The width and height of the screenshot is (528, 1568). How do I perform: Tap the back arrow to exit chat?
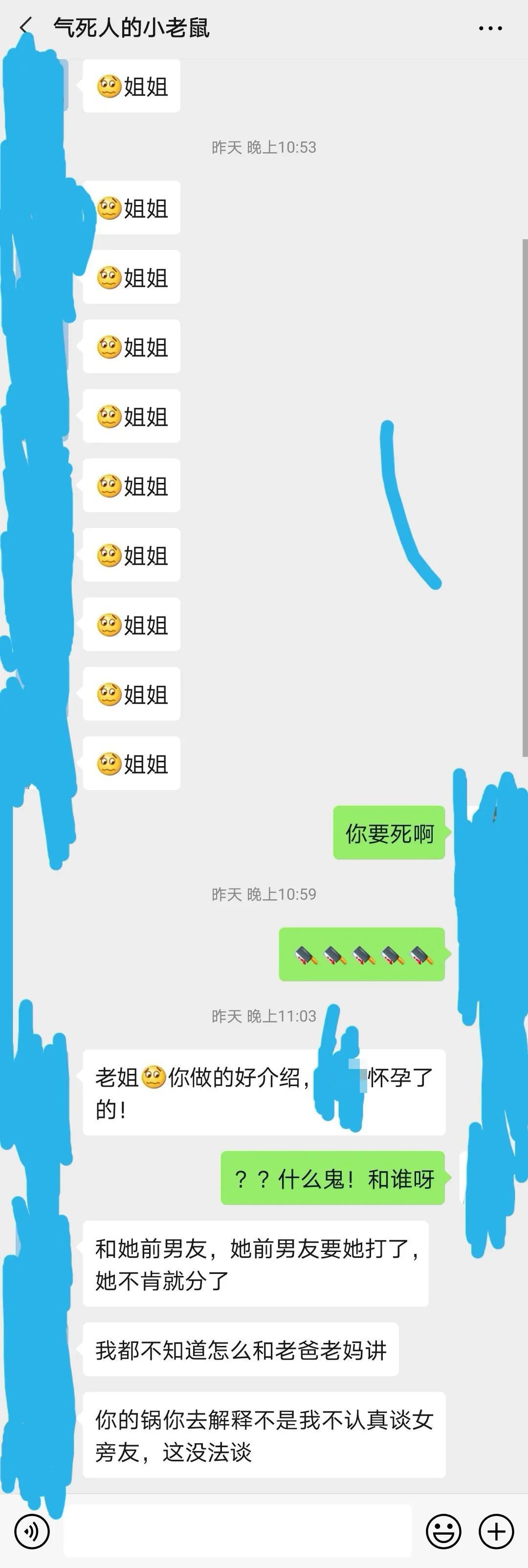click(24, 27)
